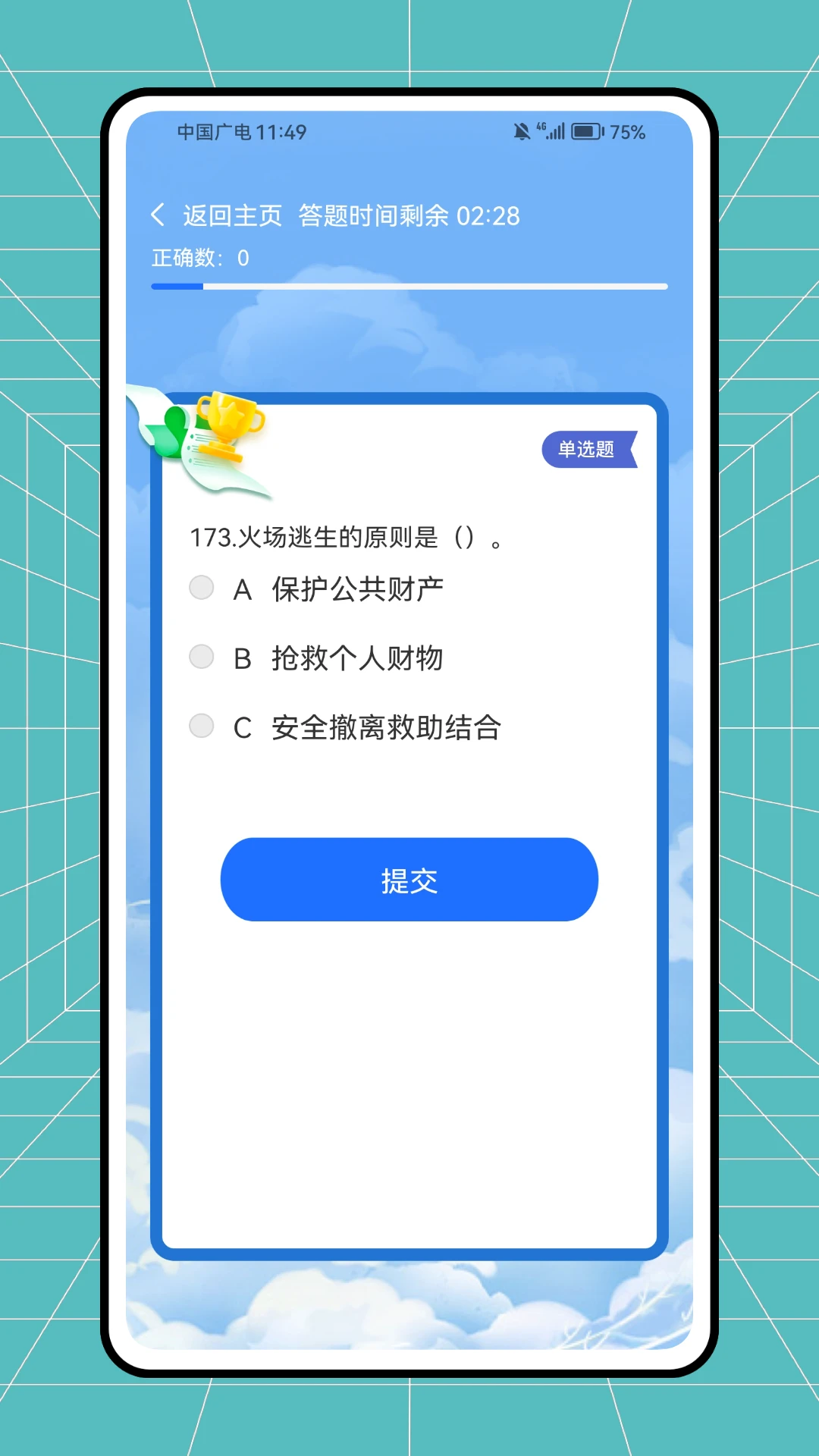This screenshot has height=1456, width=819.
Task: Tap the 4G signal strength indicator
Action: [x=551, y=131]
